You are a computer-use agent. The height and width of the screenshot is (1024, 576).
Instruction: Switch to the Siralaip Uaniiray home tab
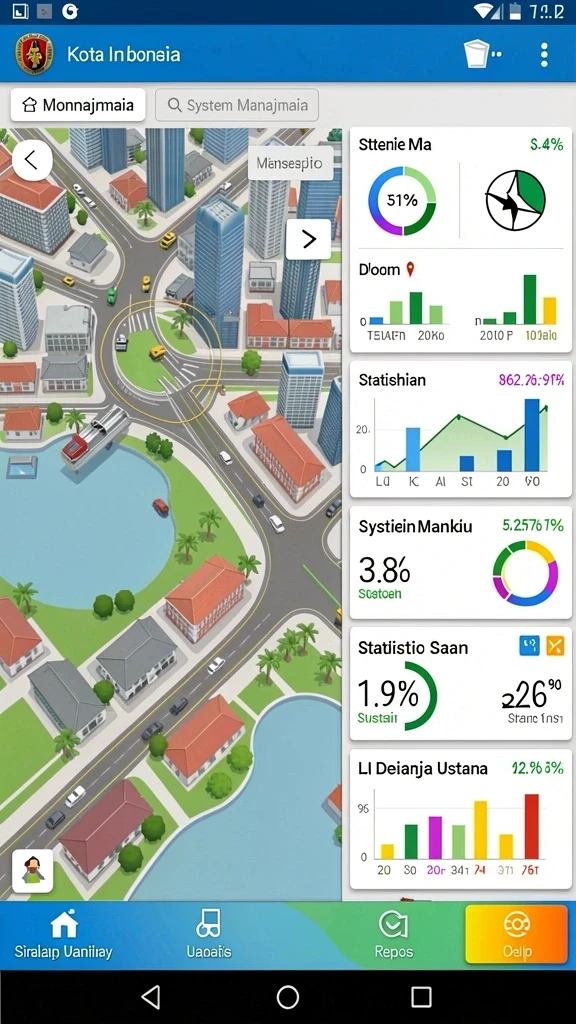63,935
